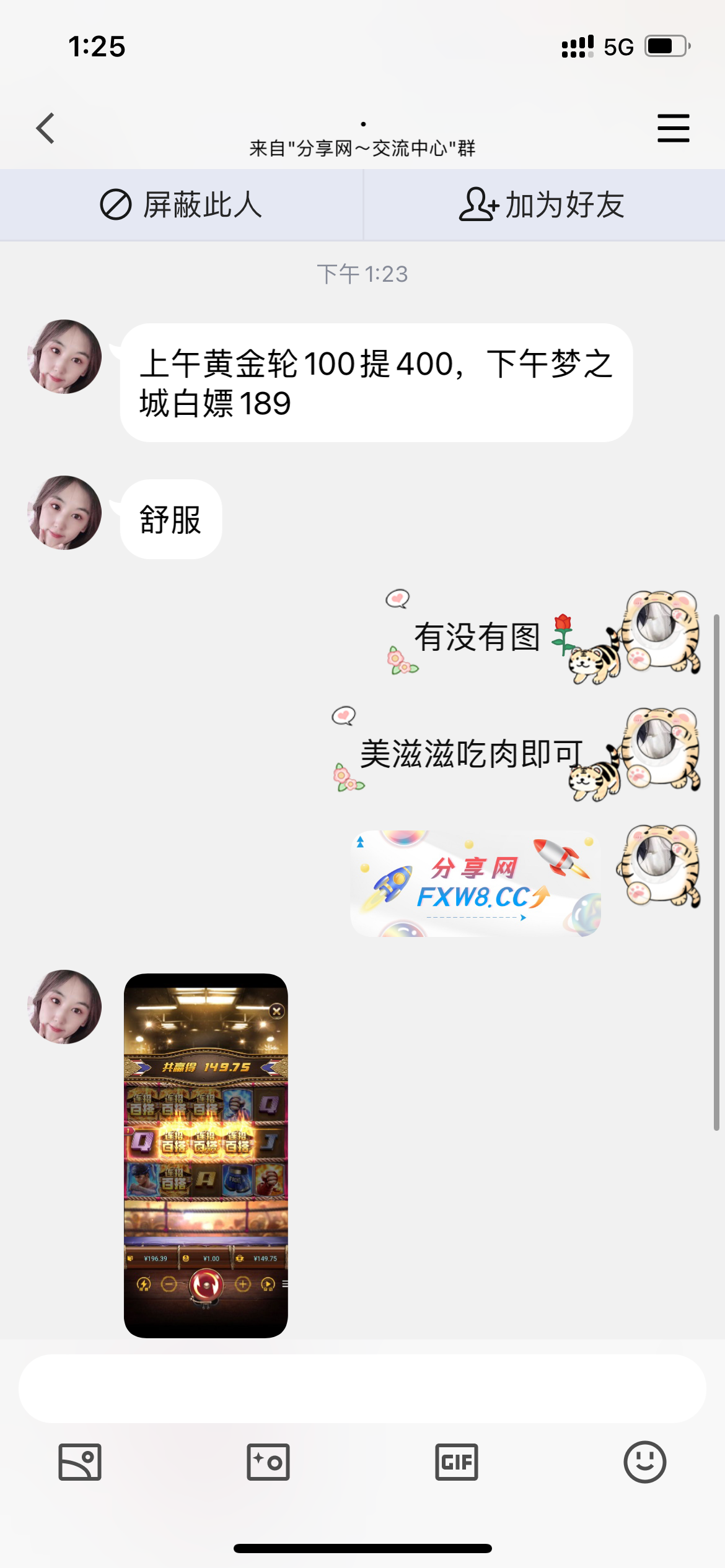Open the GIF picker
725x1568 pixels.
[456, 1462]
